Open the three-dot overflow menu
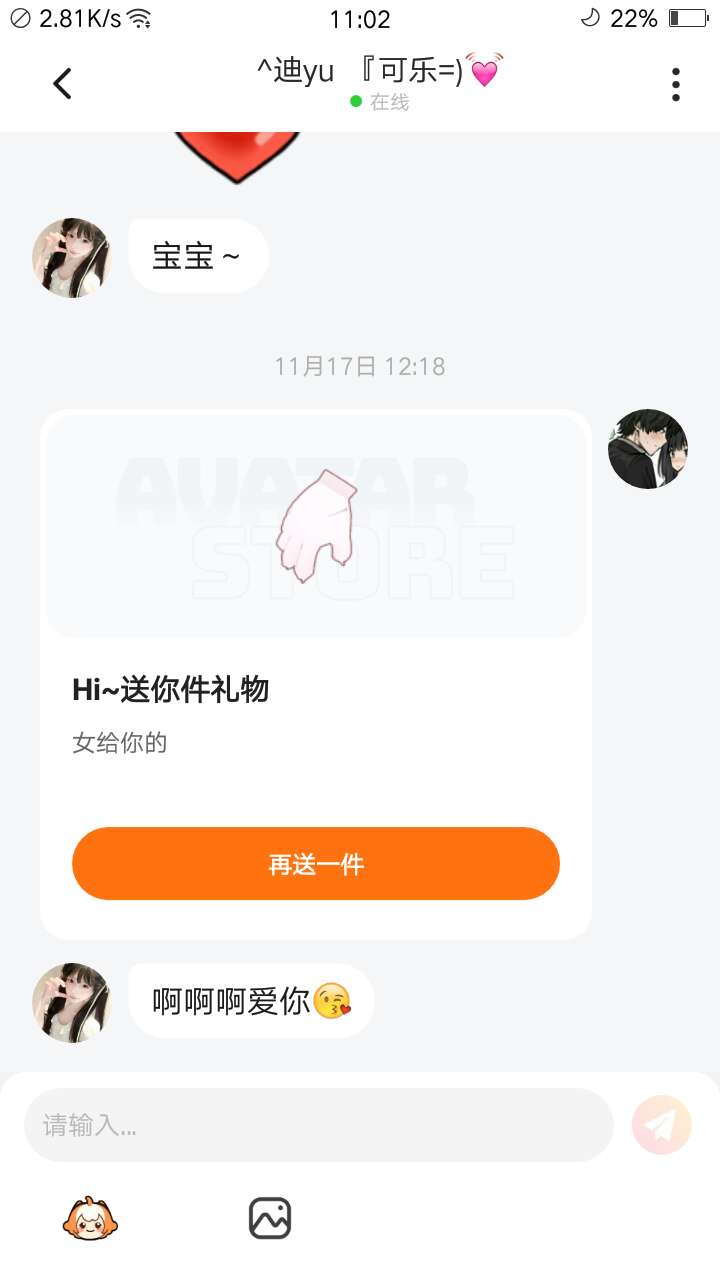Screen dimensions: 720x1280 click(x=676, y=85)
